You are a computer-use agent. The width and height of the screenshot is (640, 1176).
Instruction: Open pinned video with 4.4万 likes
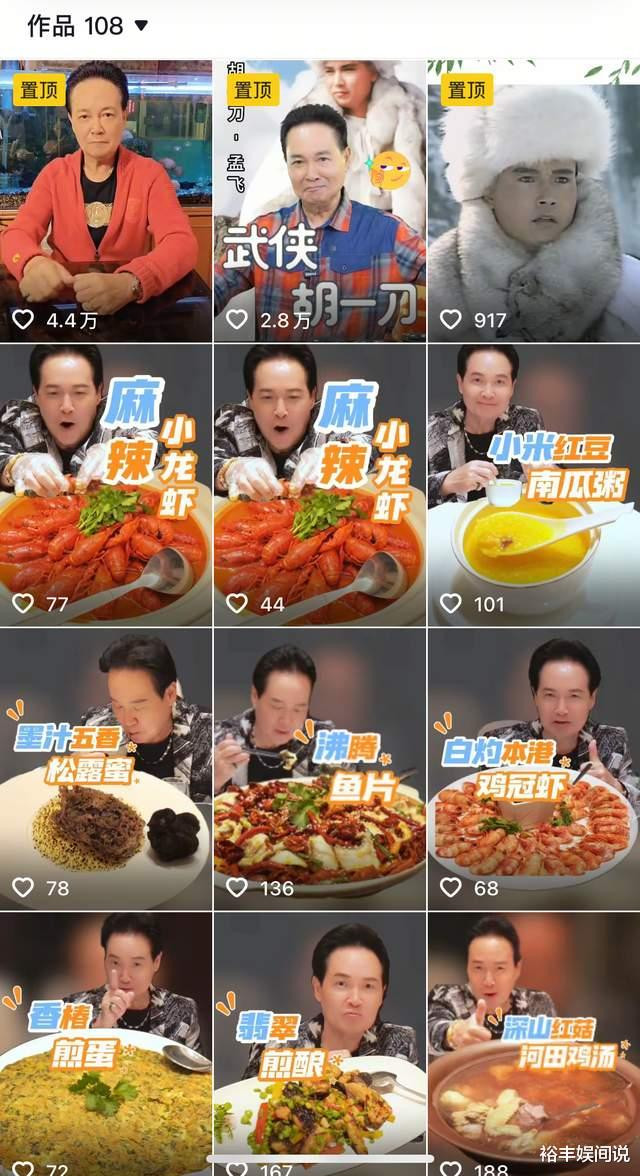coord(105,200)
